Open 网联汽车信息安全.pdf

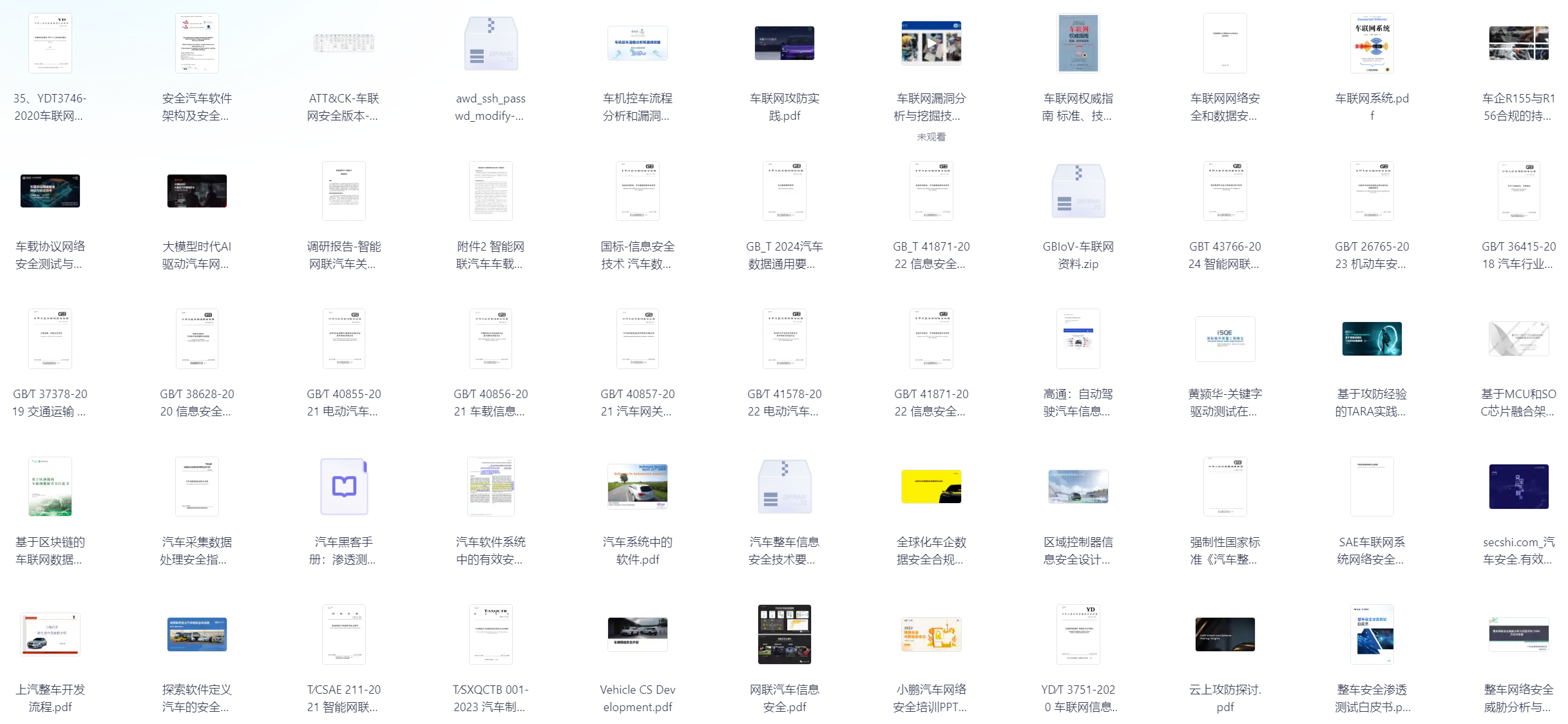point(784,634)
